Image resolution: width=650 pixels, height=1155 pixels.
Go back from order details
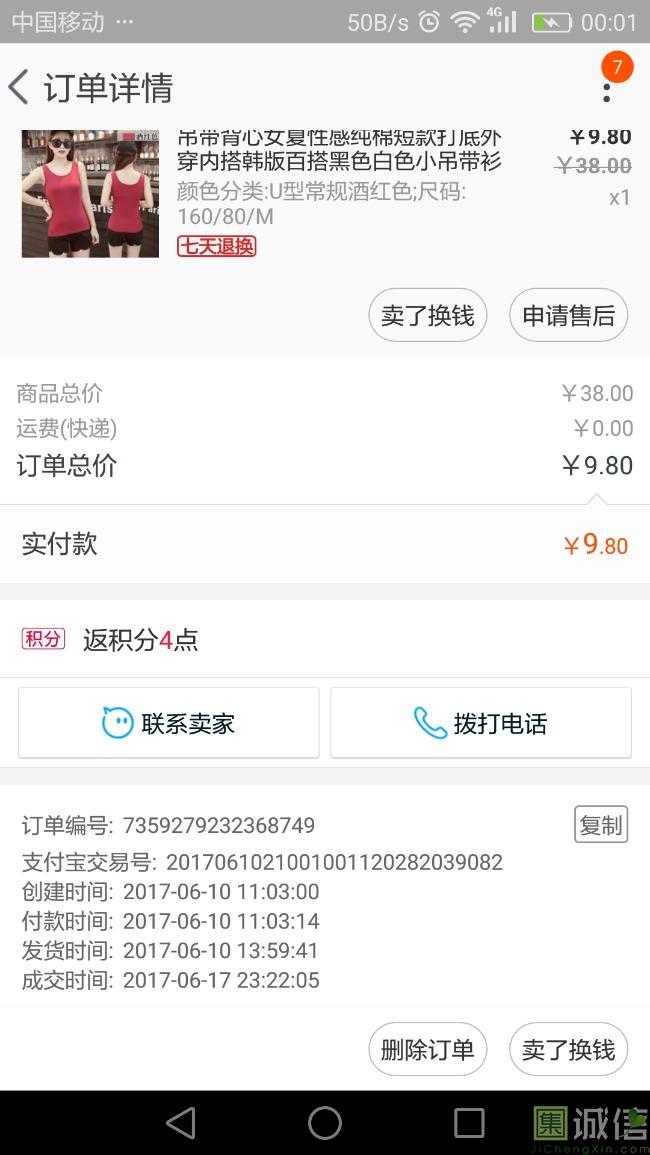point(18,88)
